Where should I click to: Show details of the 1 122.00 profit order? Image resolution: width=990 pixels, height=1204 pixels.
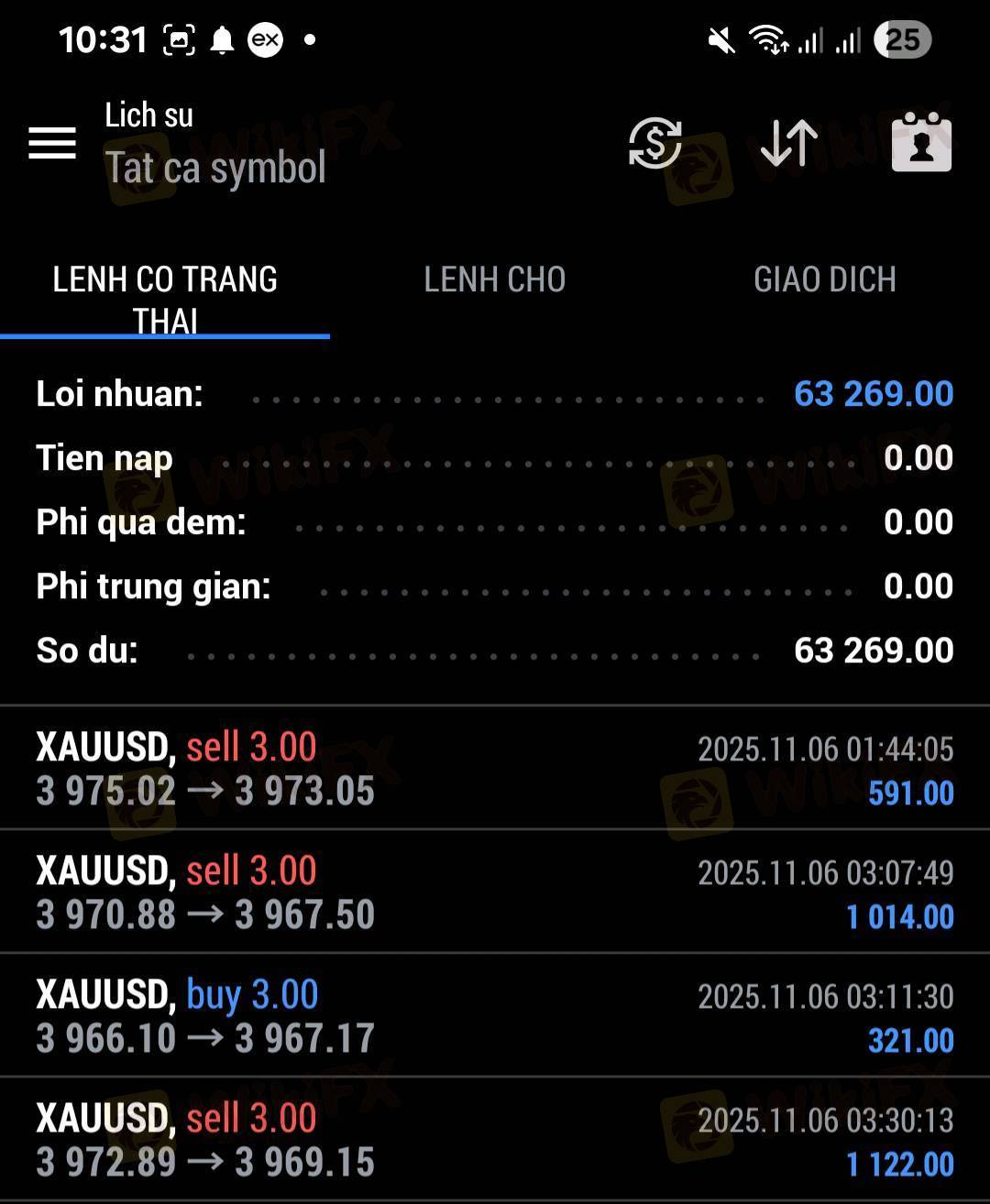495,1140
